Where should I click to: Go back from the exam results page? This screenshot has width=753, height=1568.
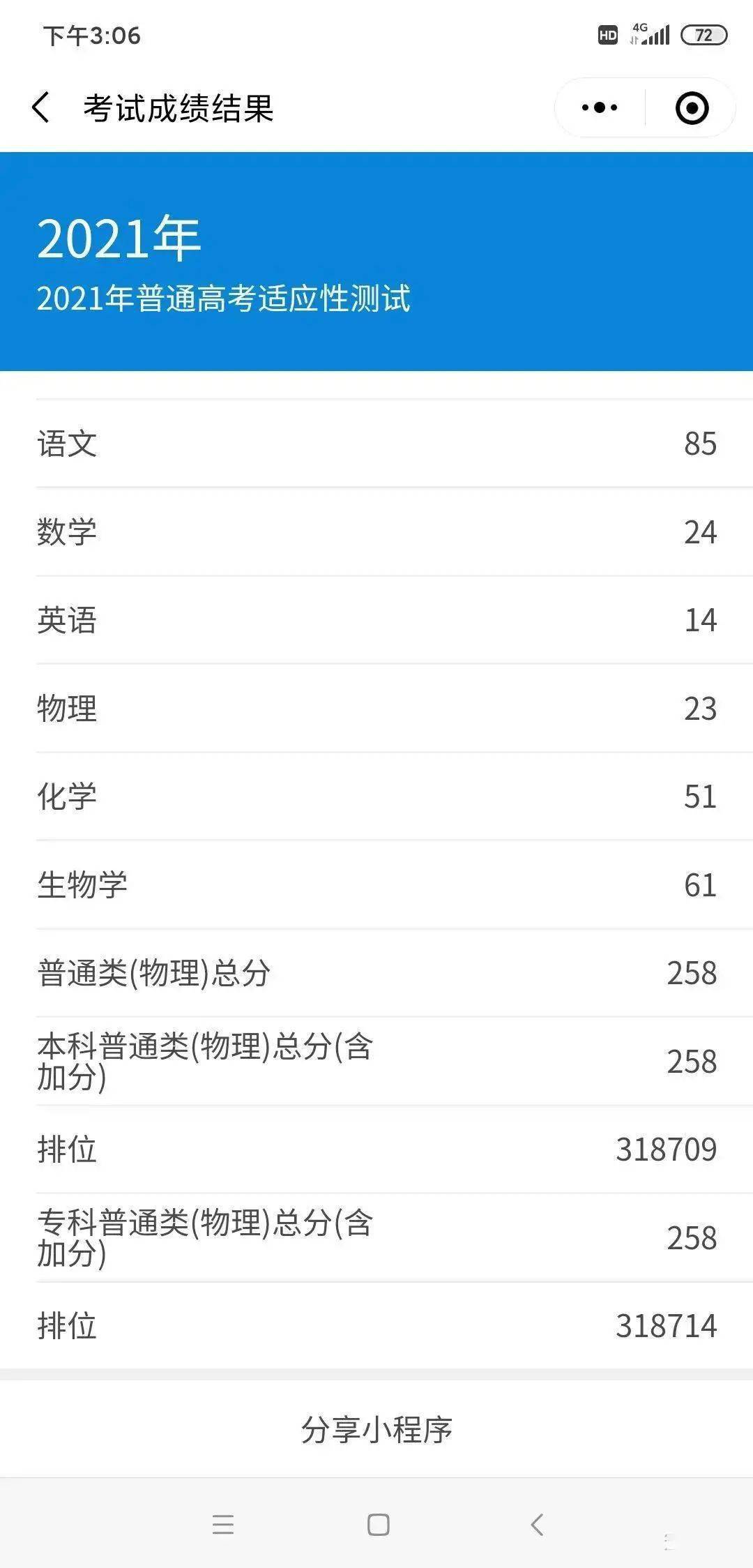click(41, 108)
